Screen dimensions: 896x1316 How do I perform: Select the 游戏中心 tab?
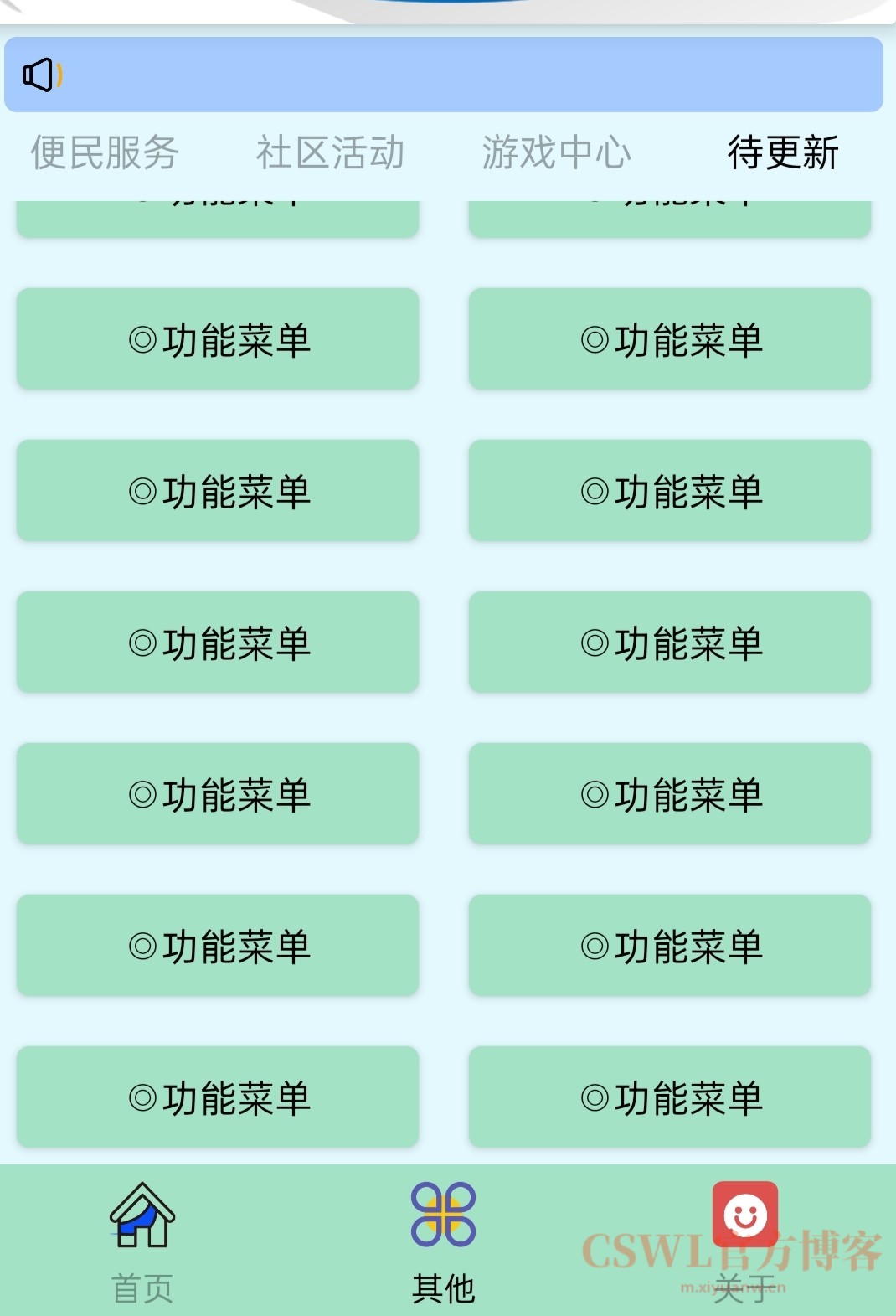pos(556,153)
